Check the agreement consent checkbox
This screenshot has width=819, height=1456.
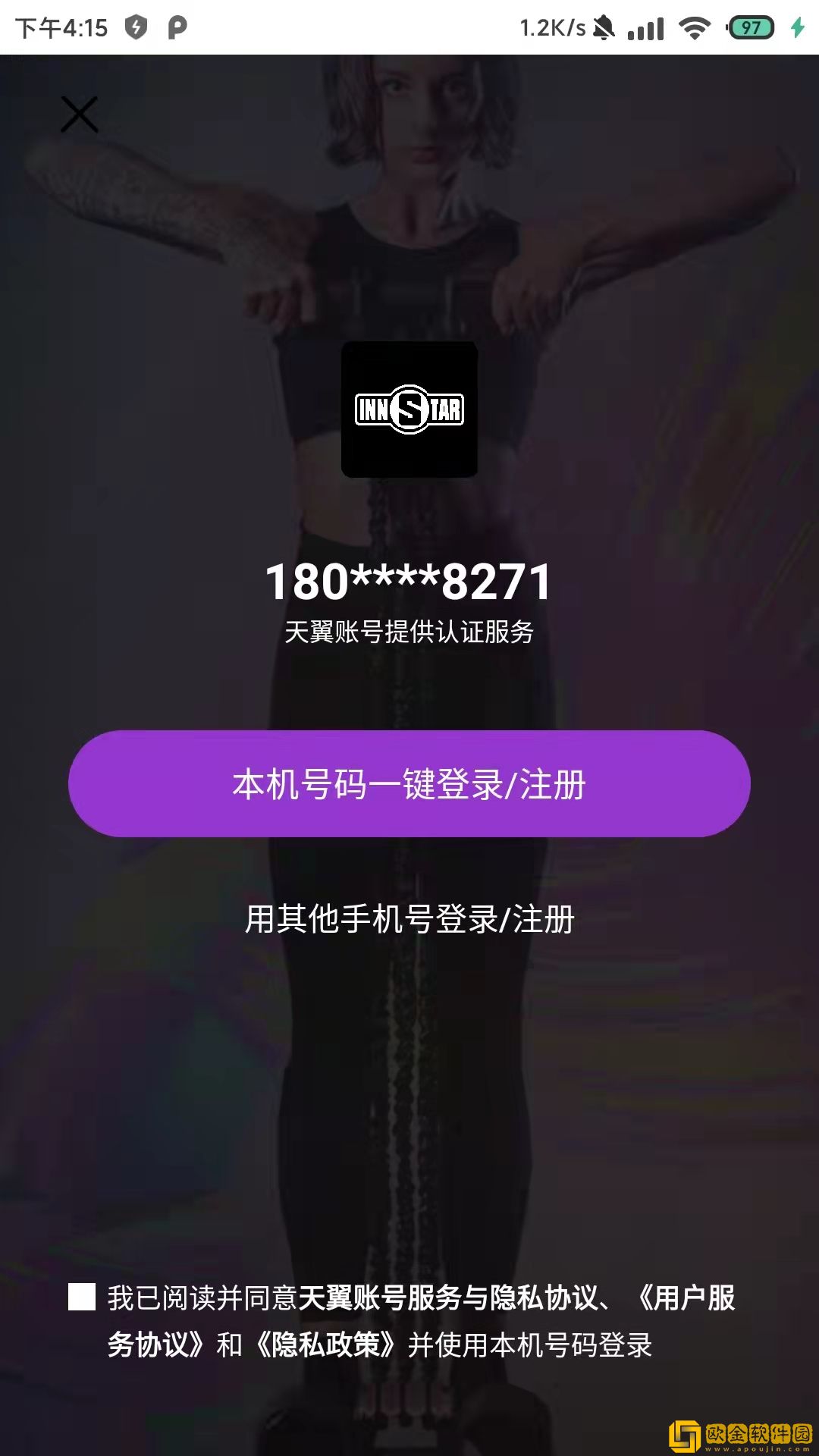pyautogui.click(x=82, y=1298)
